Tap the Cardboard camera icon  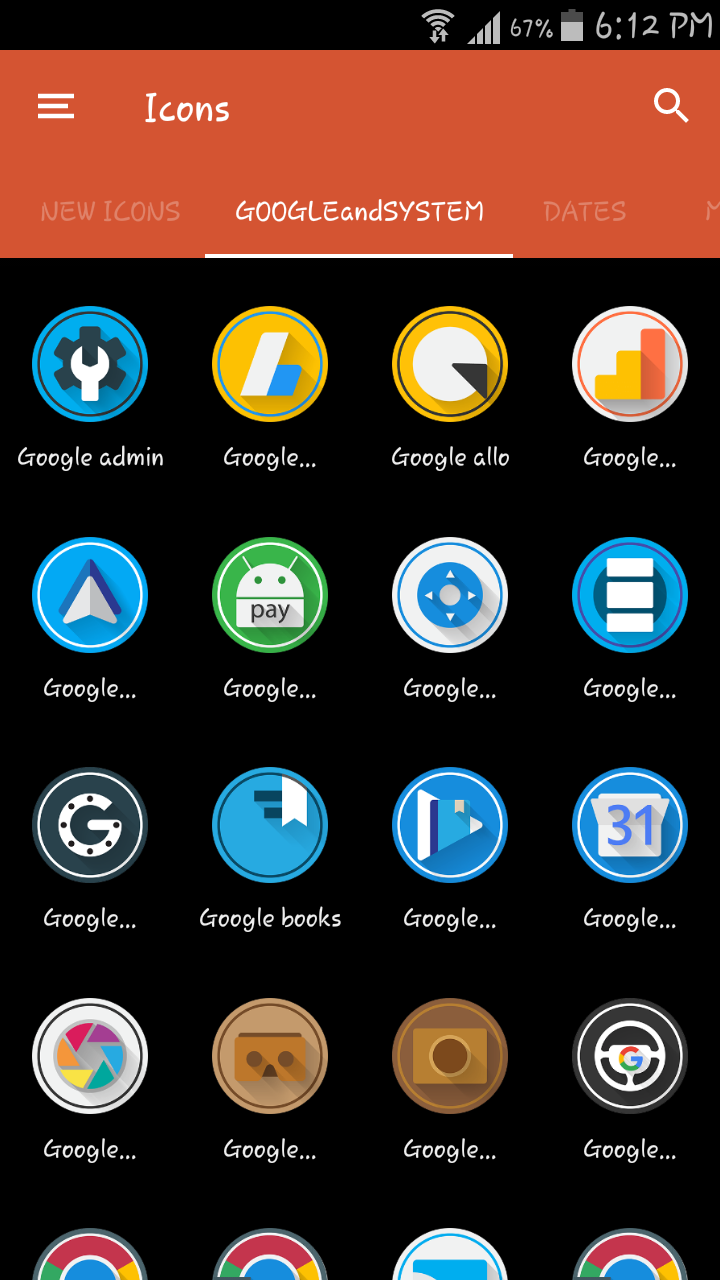coord(450,1056)
